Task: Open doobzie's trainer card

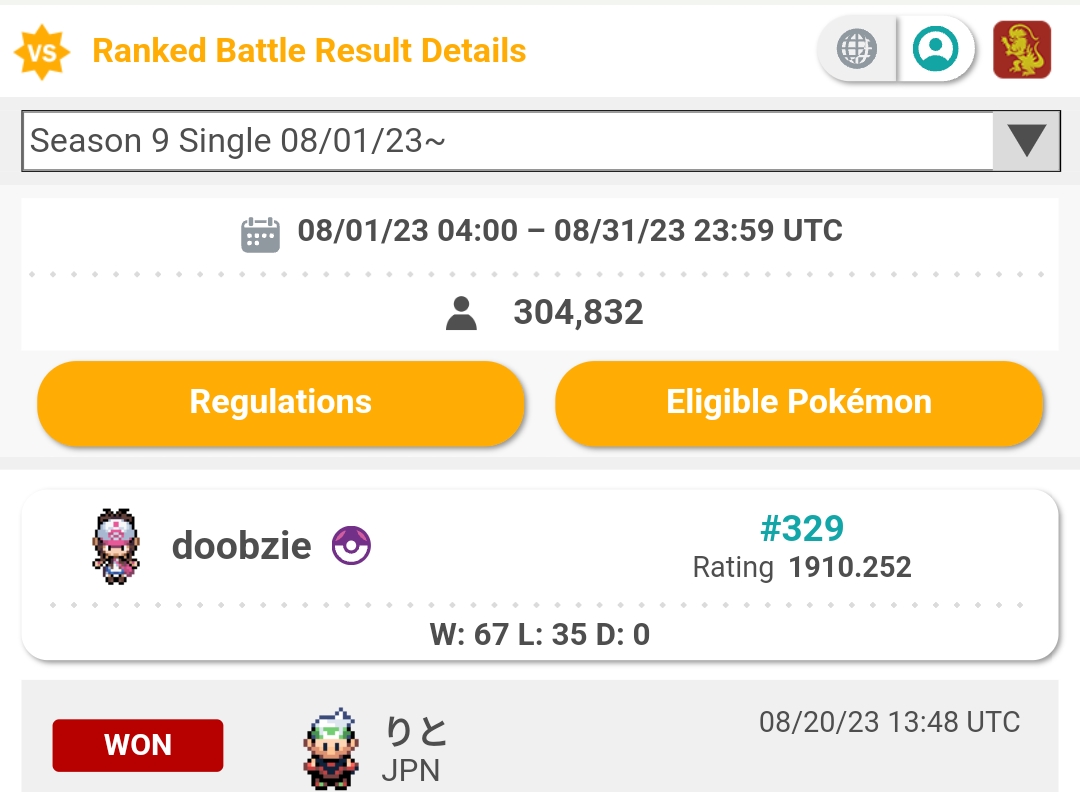Action: 540,573
